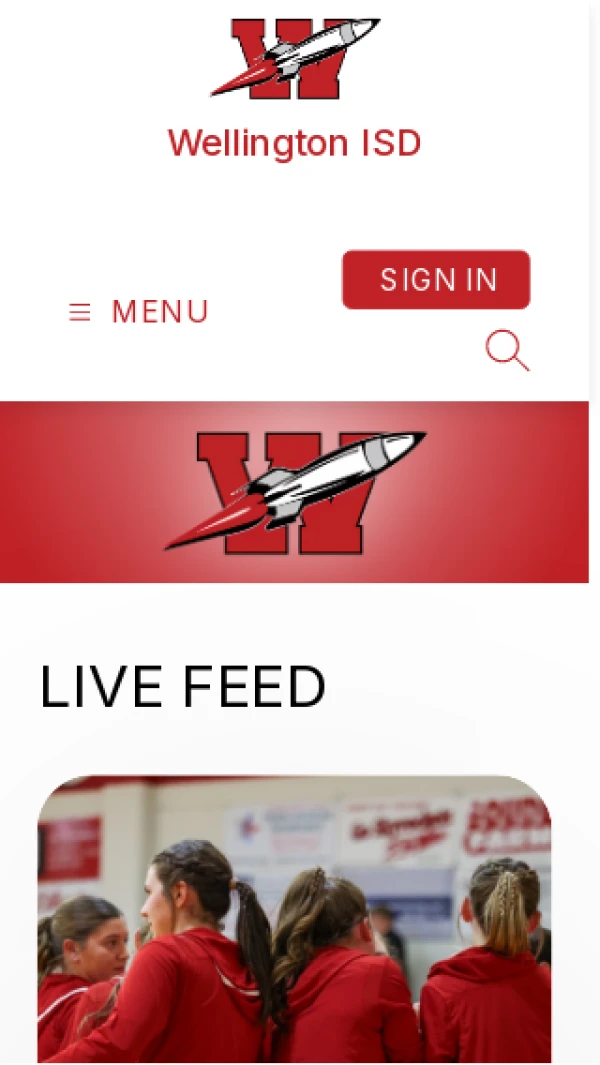
Task: Open the live feed photo card
Action: point(294,918)
